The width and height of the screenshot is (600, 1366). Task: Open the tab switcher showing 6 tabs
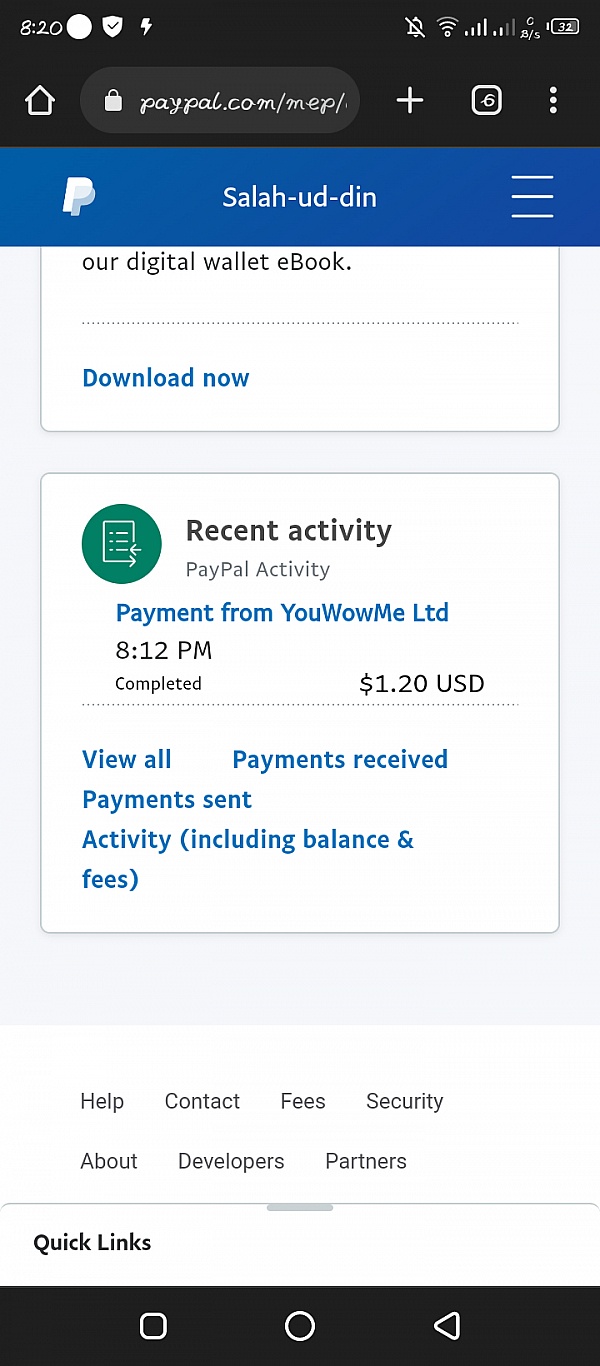pos(486,100)
